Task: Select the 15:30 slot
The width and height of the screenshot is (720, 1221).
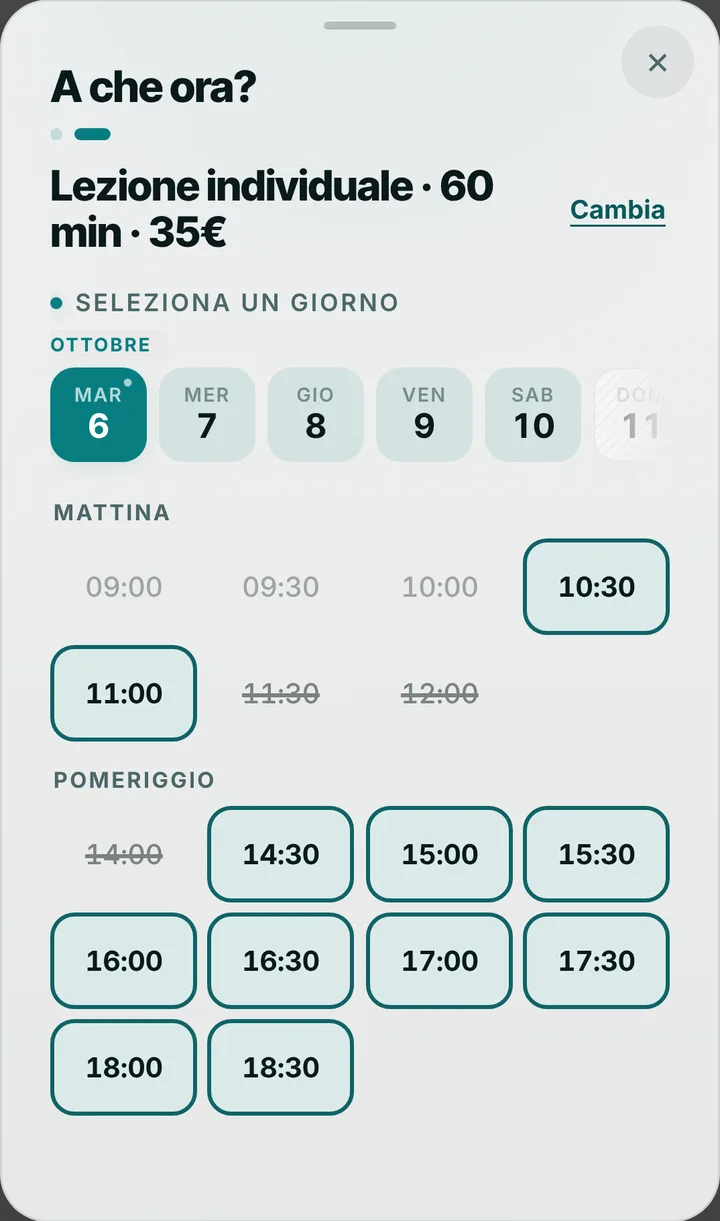Action: 596,854
